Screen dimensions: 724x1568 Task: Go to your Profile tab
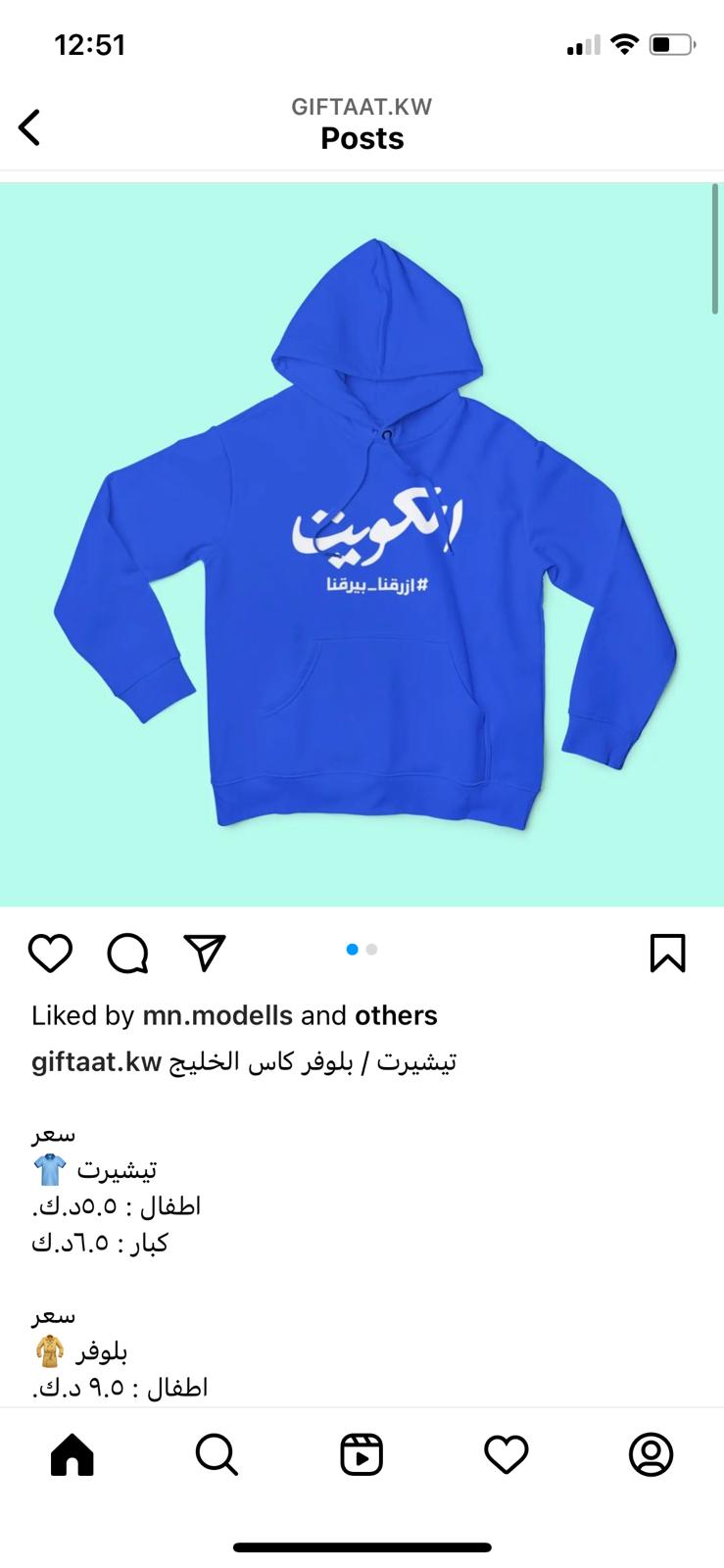click(x=652, y=1454)
